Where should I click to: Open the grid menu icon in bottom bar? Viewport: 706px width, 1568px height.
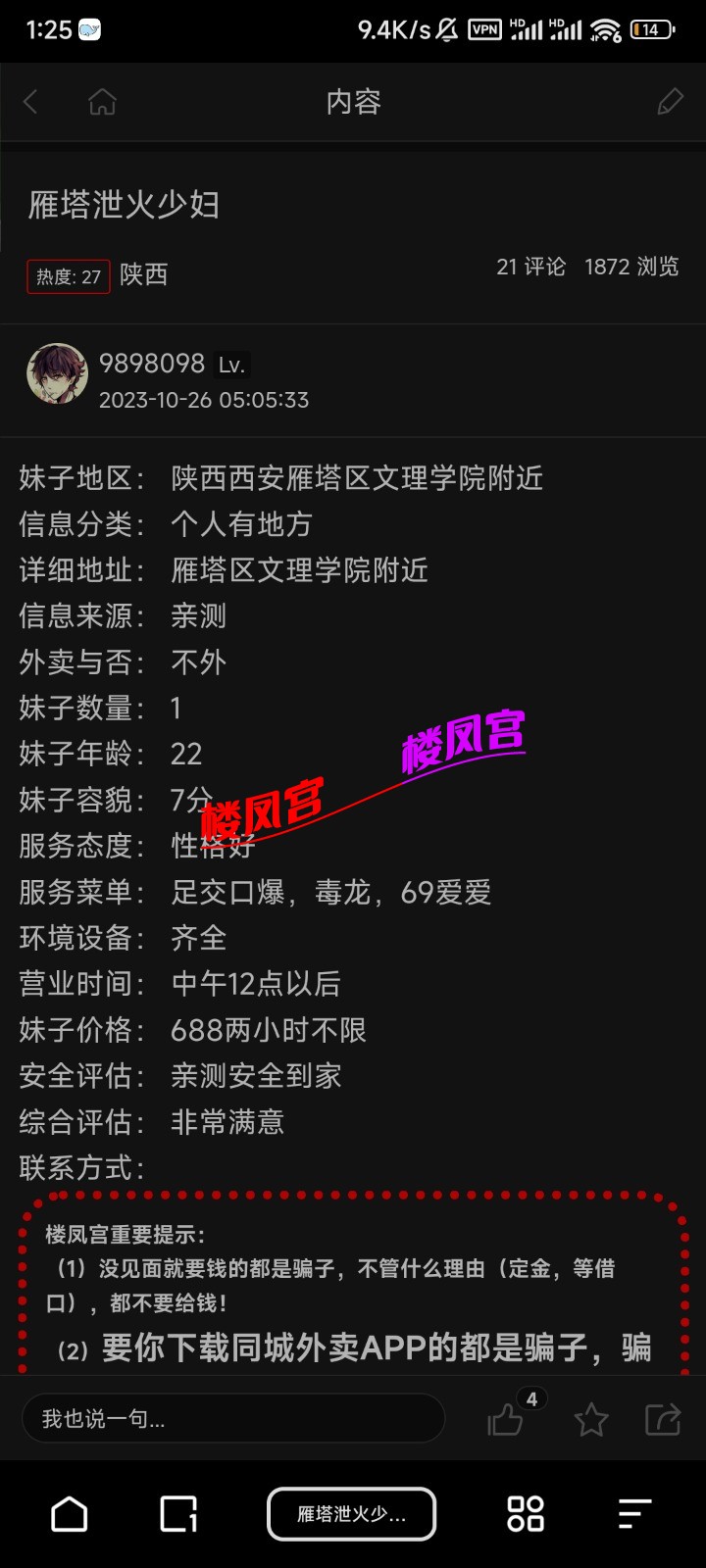(525, 1513)
